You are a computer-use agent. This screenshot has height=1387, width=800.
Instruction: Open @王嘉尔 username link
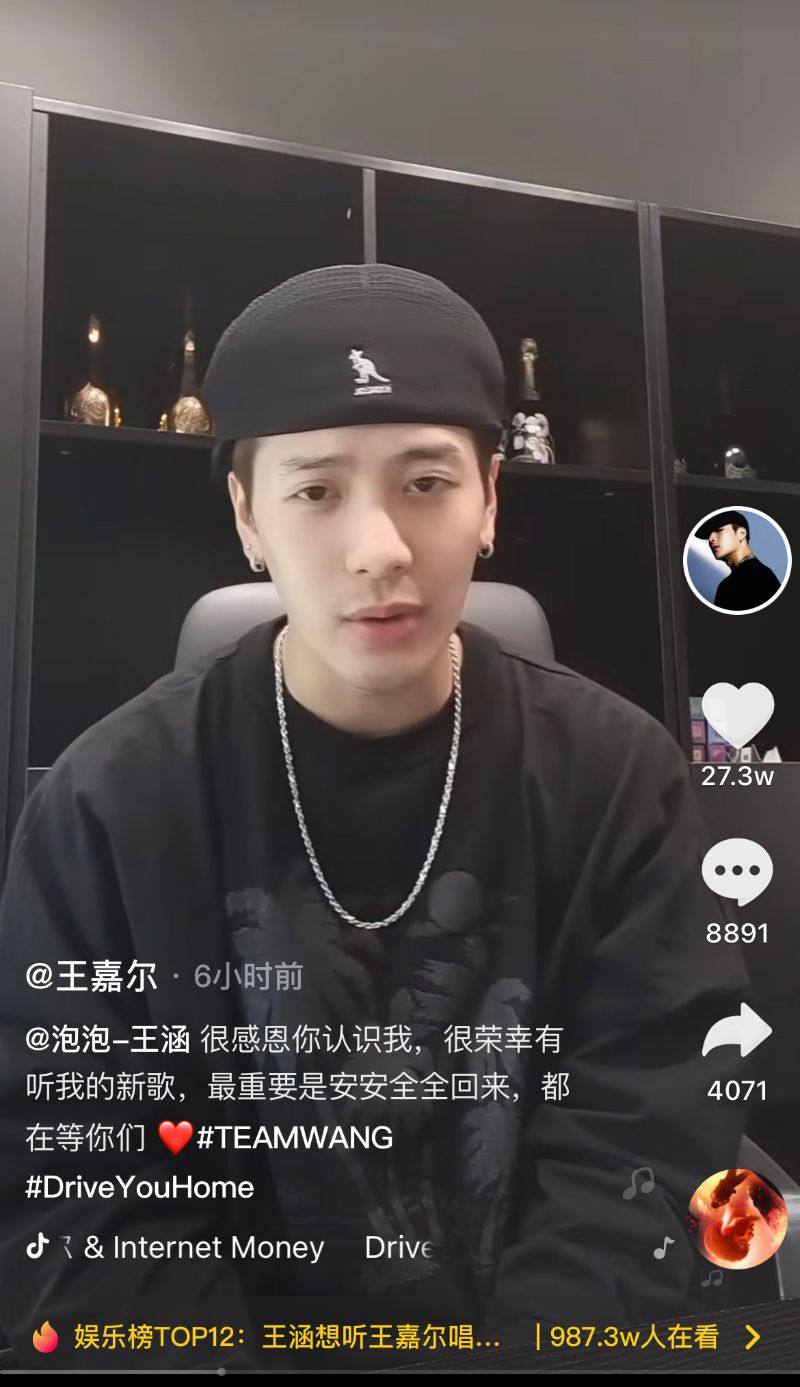tap(91, 976)
